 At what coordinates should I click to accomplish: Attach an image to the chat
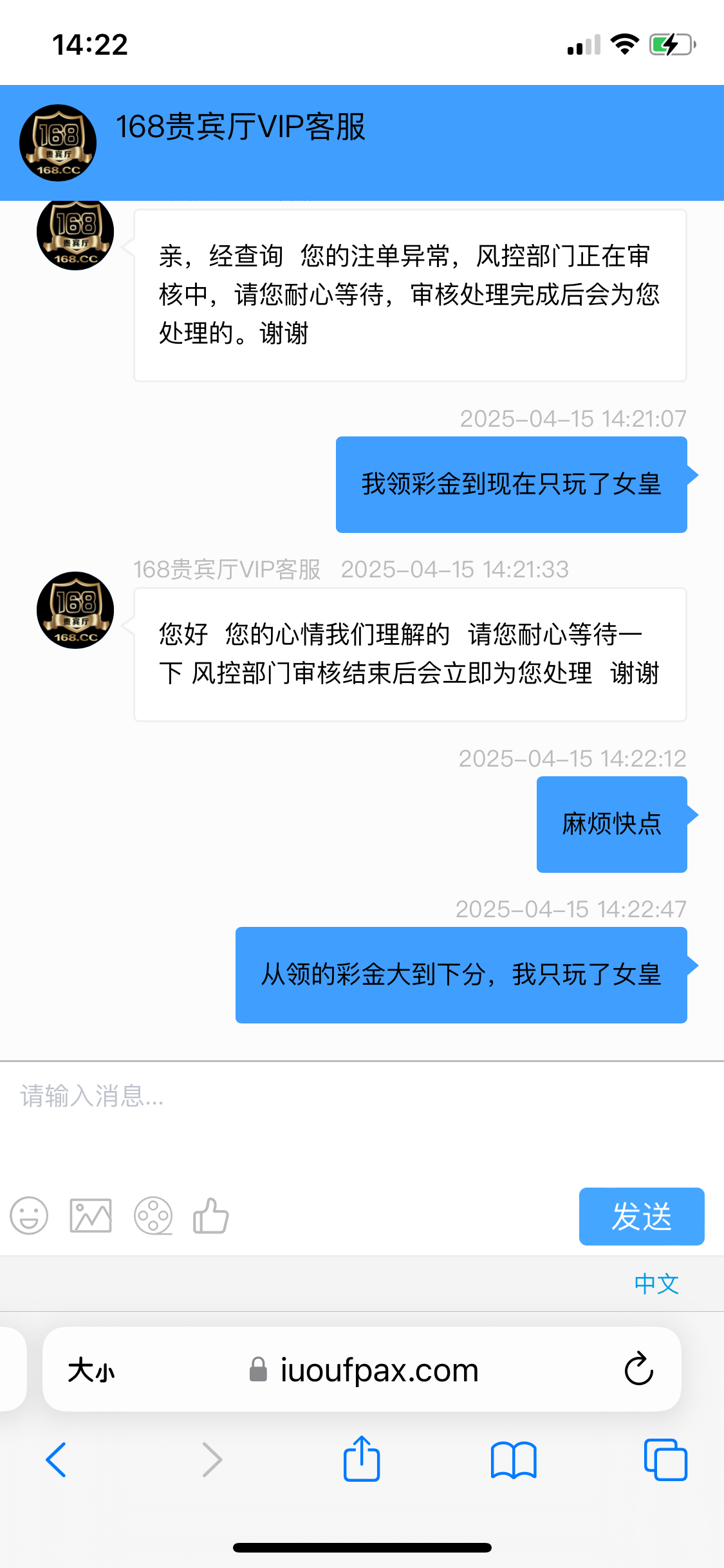pos(91,1216)
